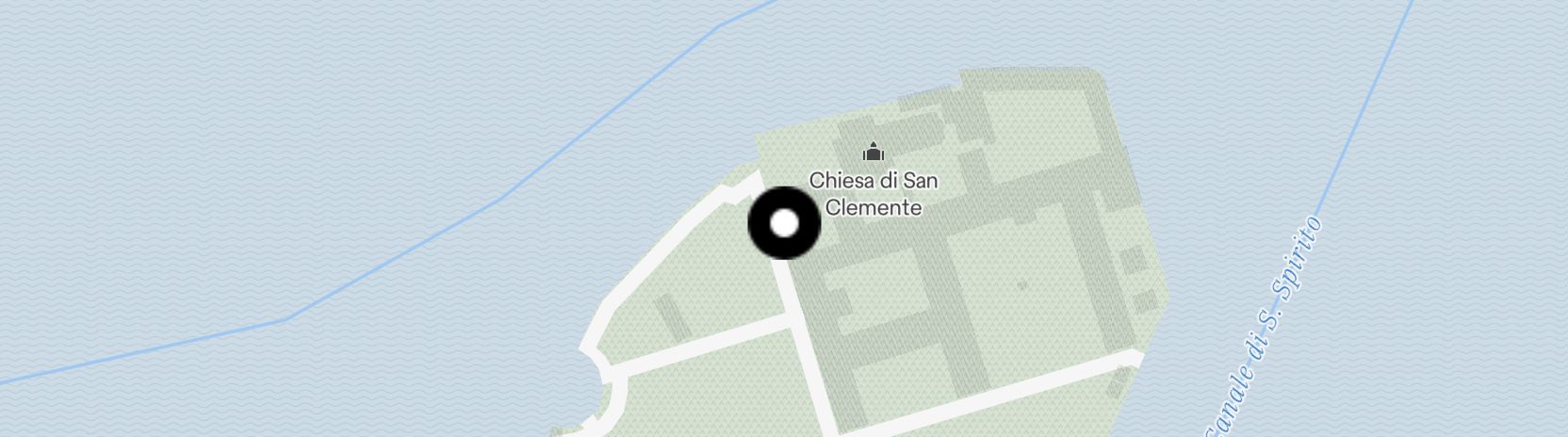This screenshot has width=1568, height=437.
Task: Tap the black circular location marker
Action: pyautogui.click(x=784, y=223)
